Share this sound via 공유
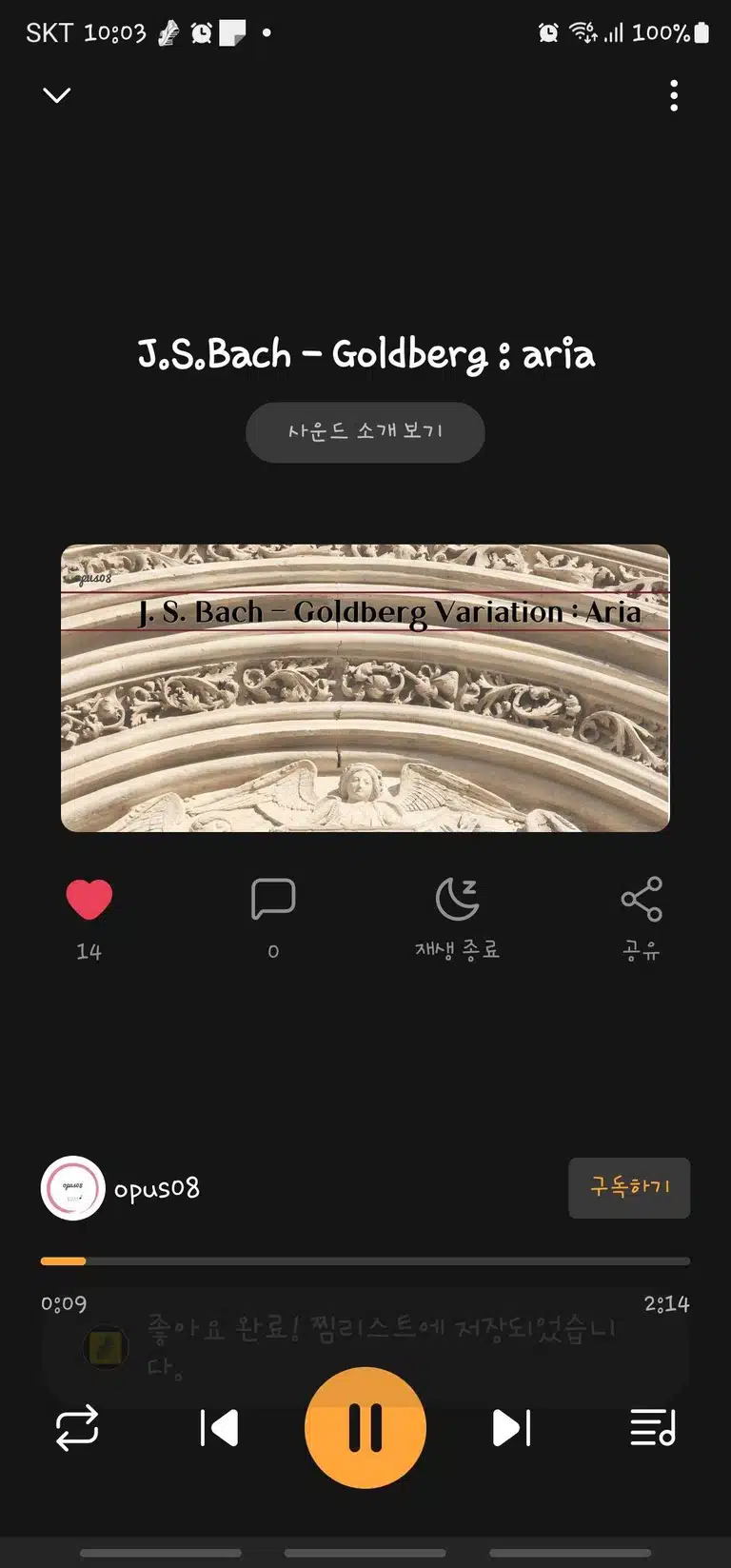731x1568 pixels. (x=642, y=919)
